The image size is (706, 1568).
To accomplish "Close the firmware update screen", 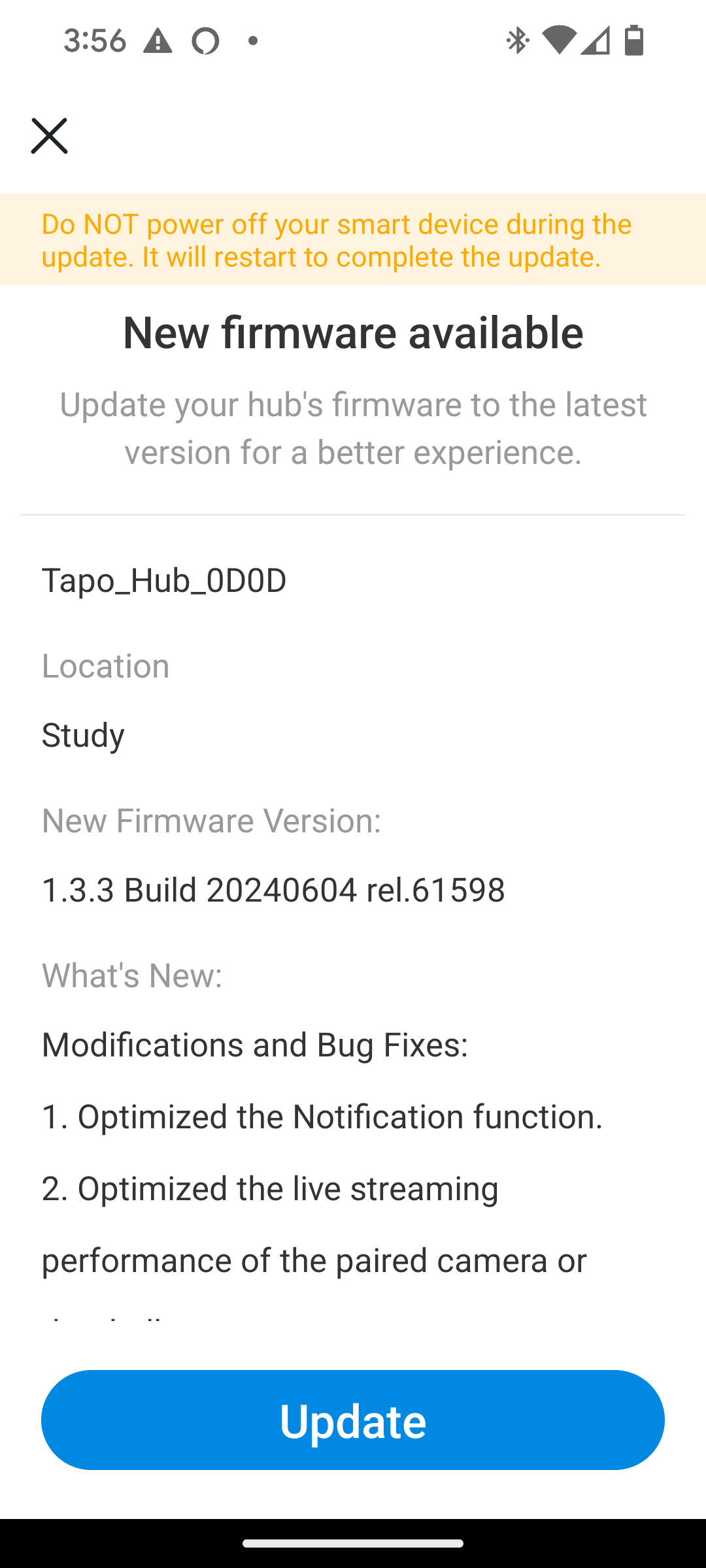I will (x=49, y=136).
